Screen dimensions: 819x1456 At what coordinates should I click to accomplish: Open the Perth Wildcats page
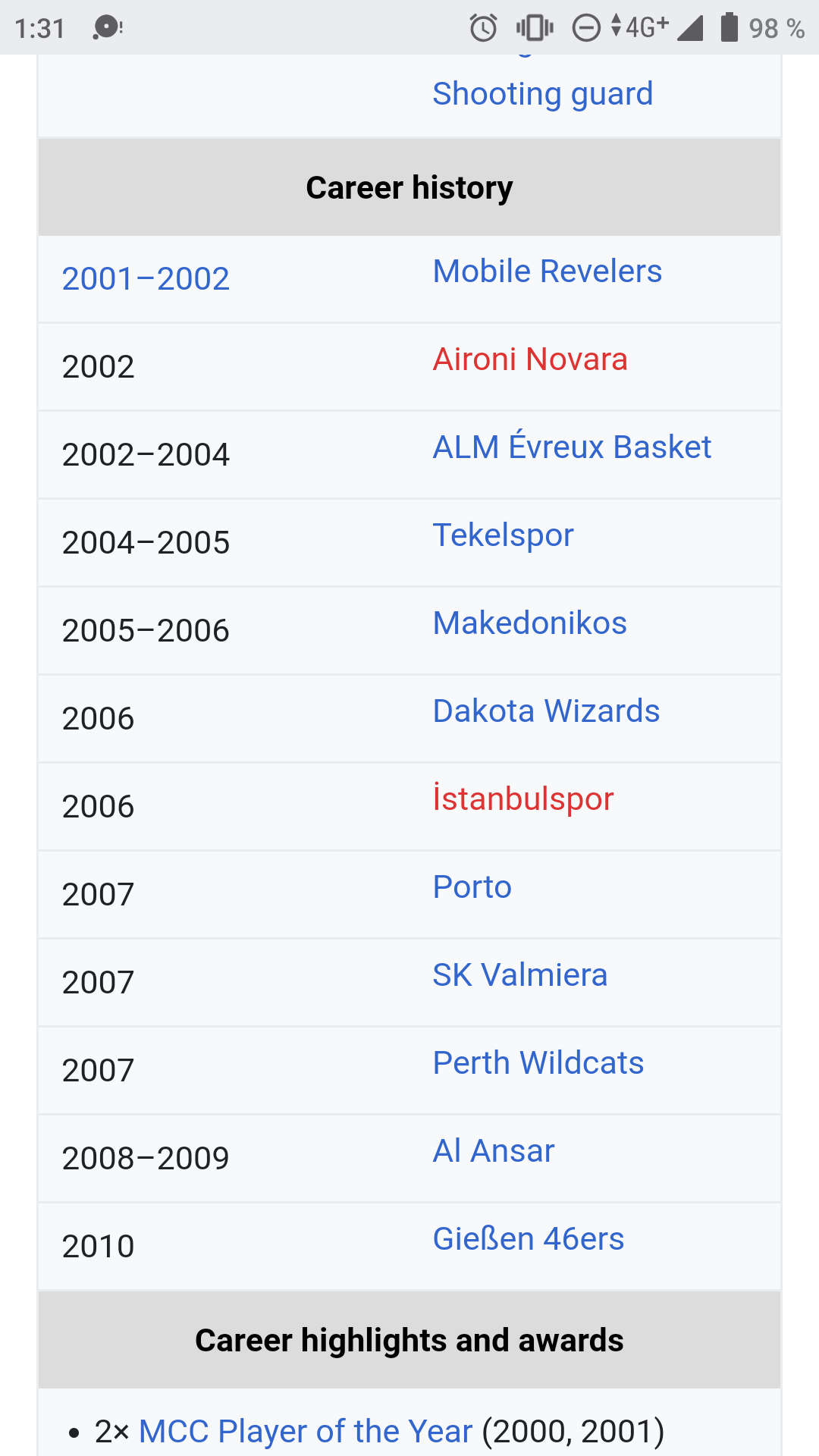point(538,1063)
